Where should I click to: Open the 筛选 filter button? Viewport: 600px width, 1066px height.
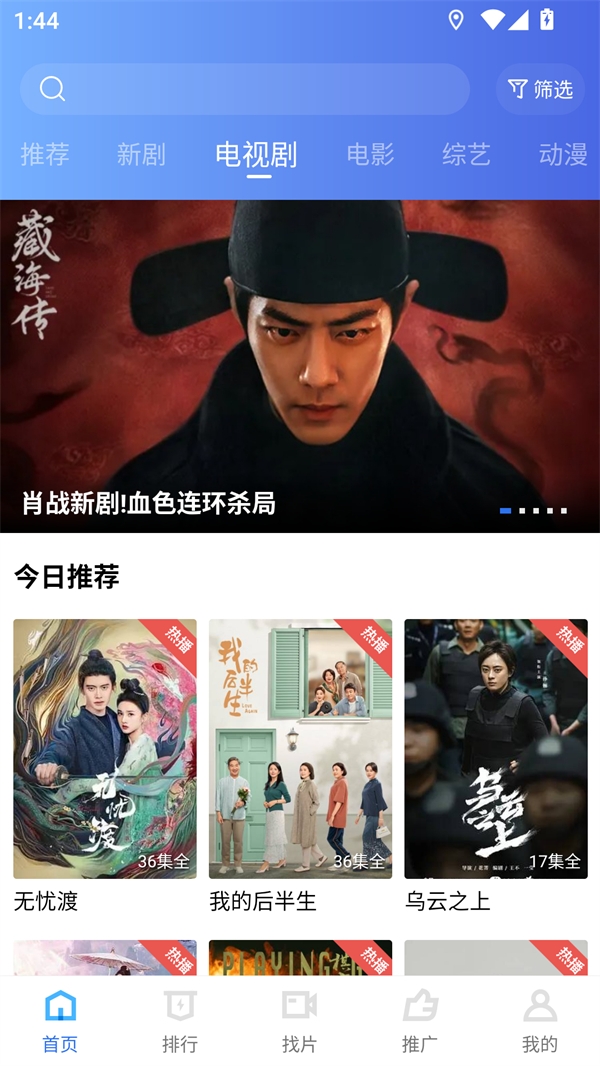[540, 89]
